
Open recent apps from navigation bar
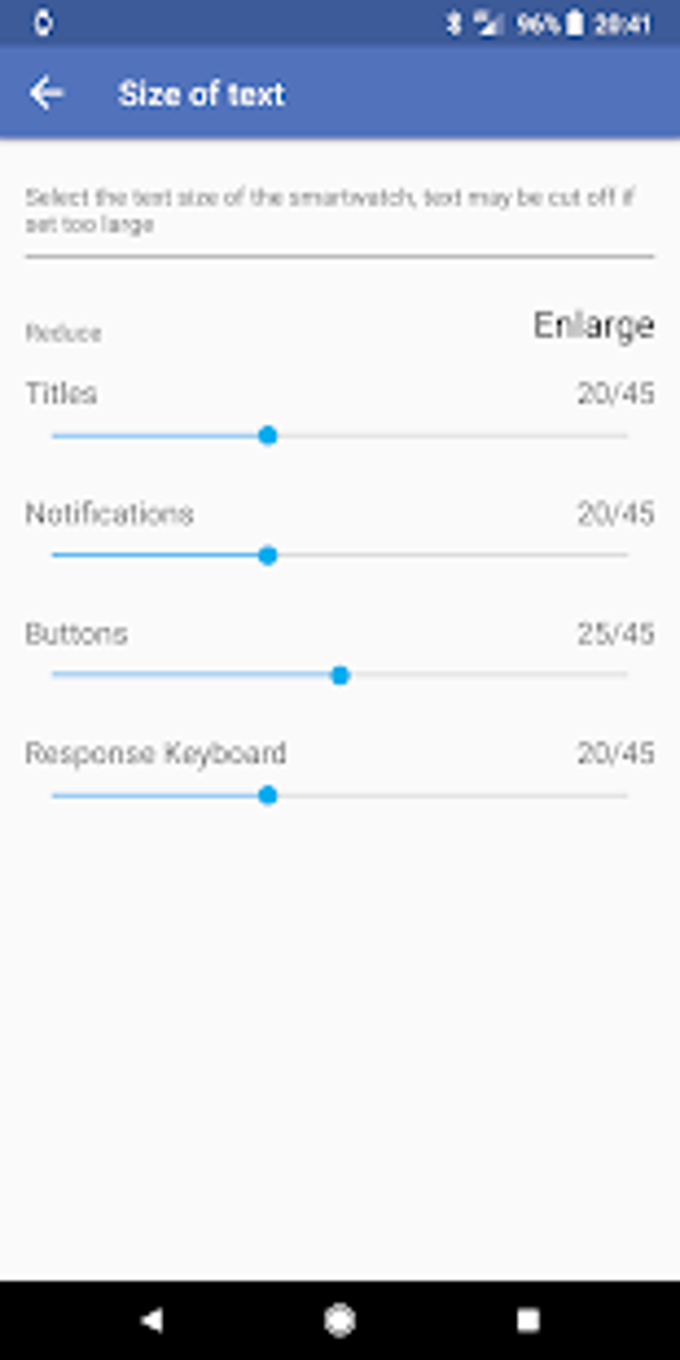click(528, 1320)
